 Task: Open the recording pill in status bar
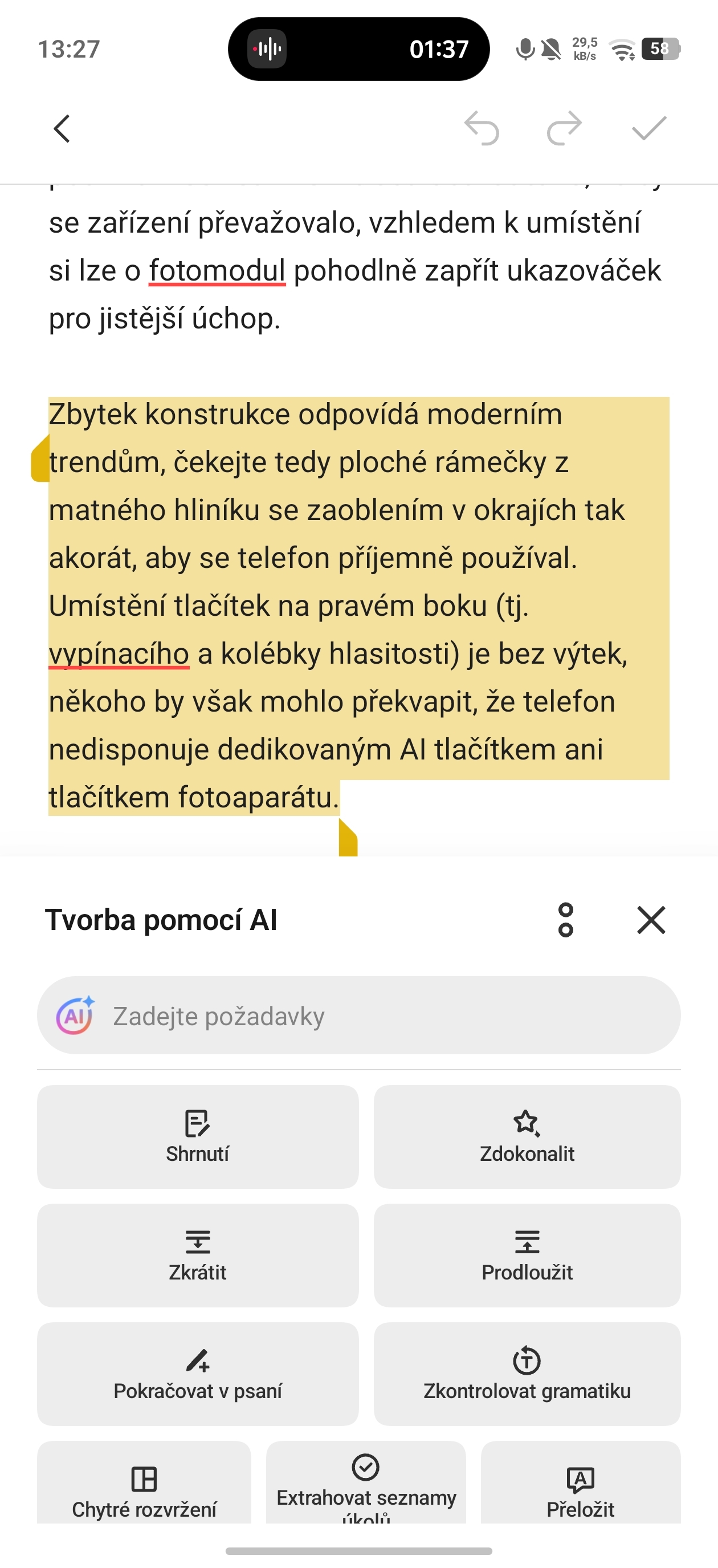point(359,49)
